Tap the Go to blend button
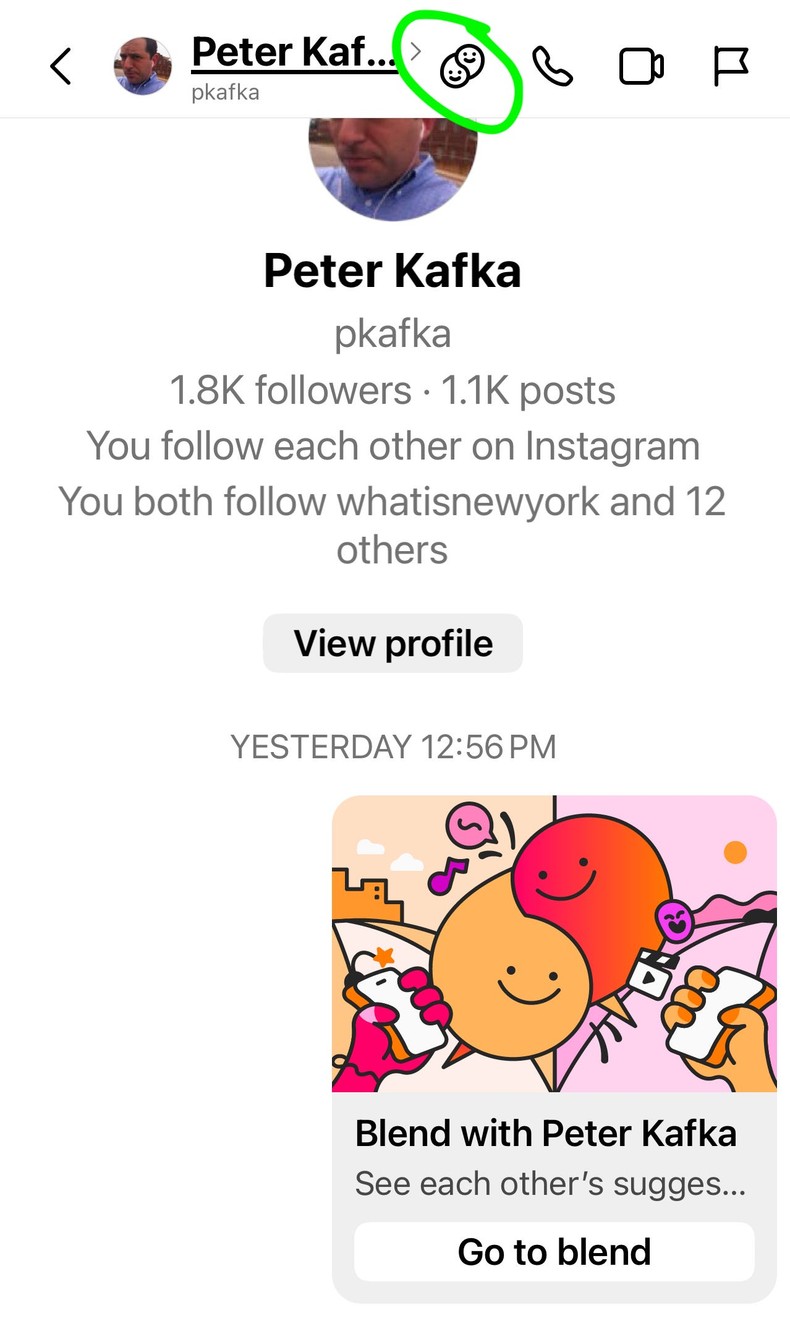The height and width of the screenshot is (1326, 790). coord(553,1251)
